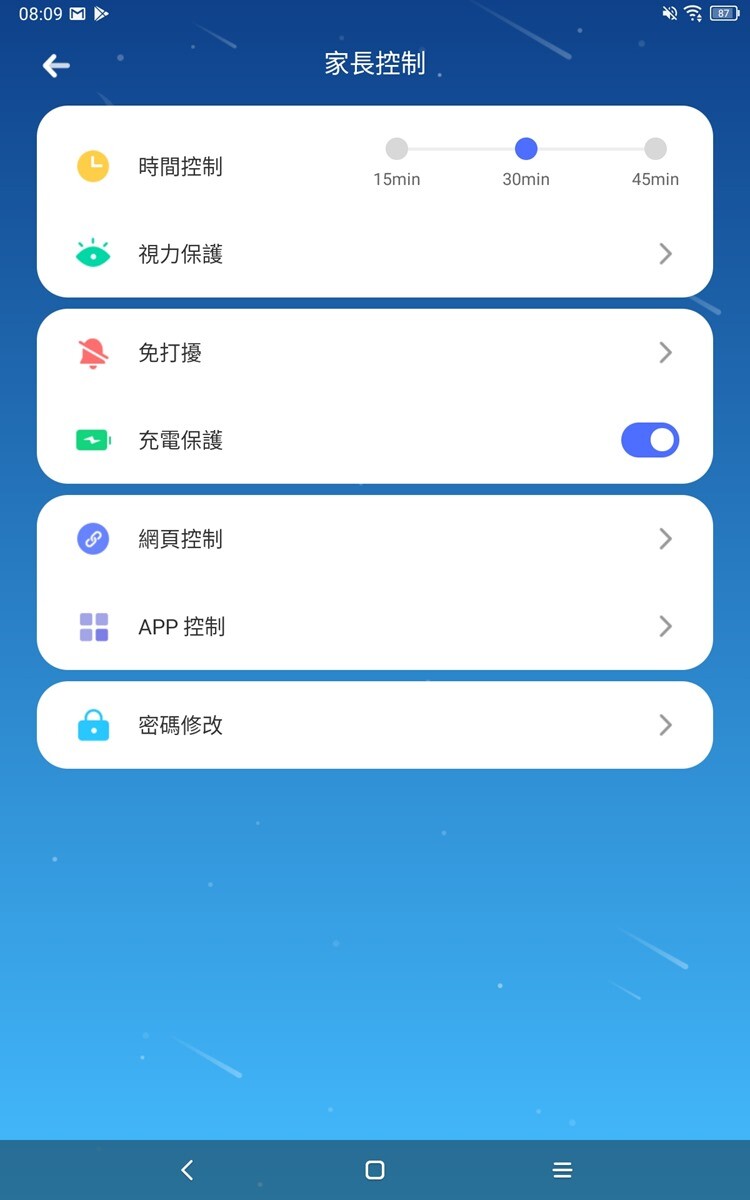Open recent apps from navigation bar

(x=562, y=1170)
